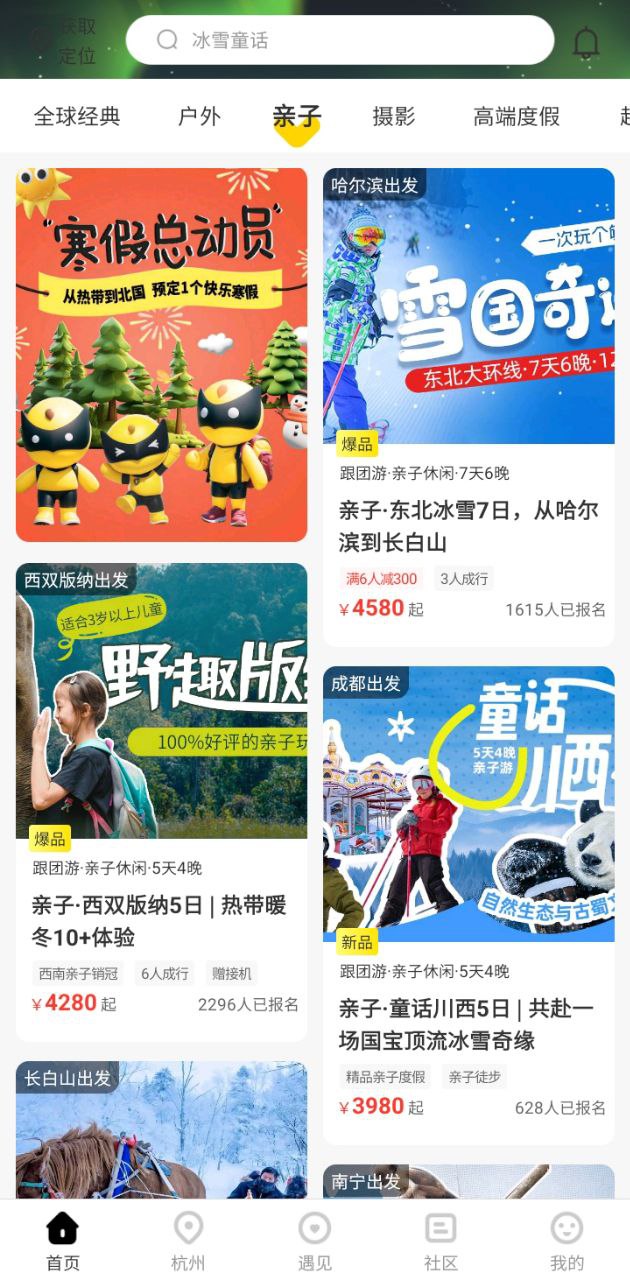Screen dimensions: 630x1280
Task: Open the 亲子·西双版纳5日 trip card
Action: point(161,802)
